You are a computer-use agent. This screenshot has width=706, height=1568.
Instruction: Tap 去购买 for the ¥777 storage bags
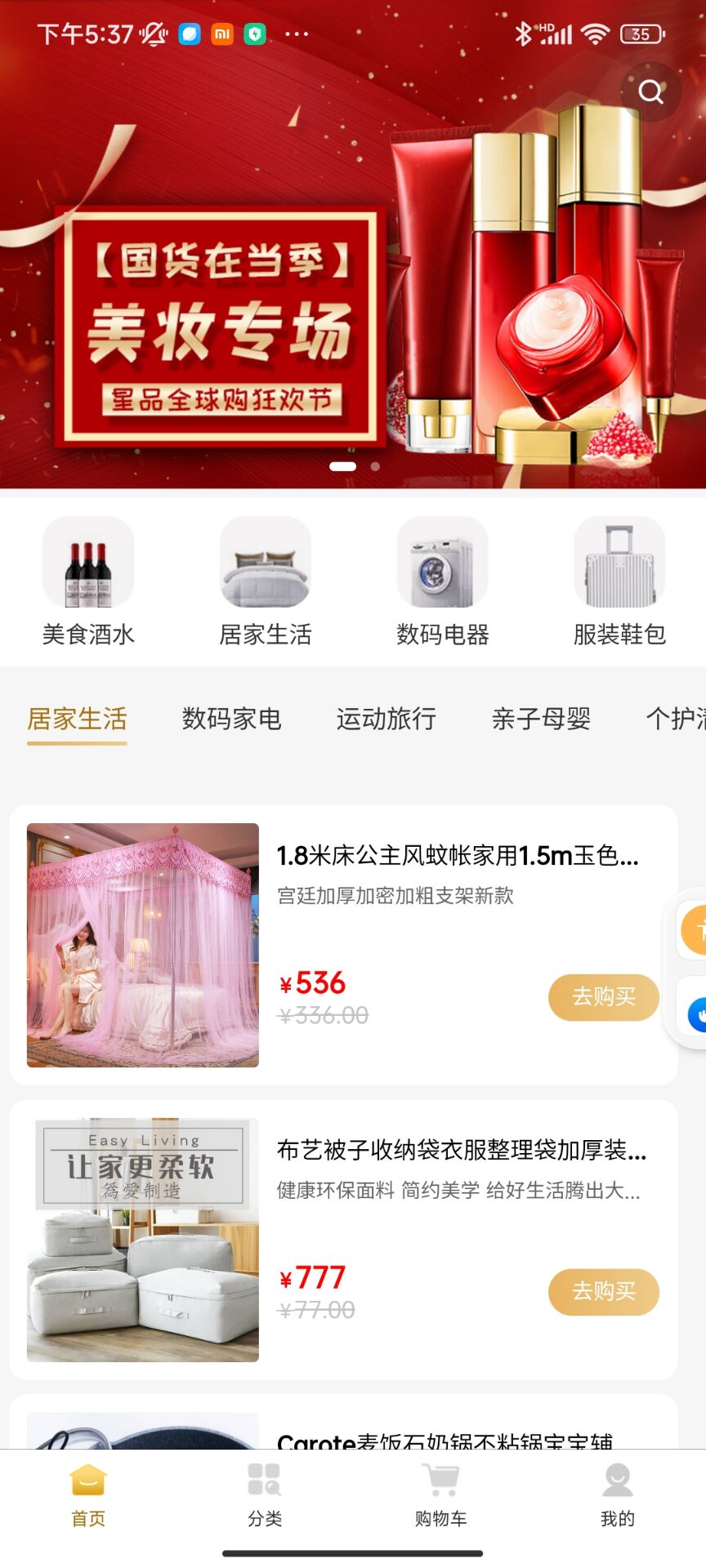(x=603, y=1291)
